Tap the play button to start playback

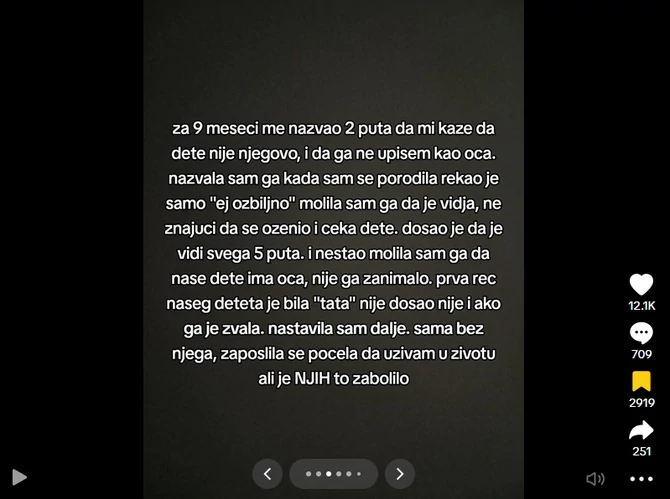[x=18, y=477]
